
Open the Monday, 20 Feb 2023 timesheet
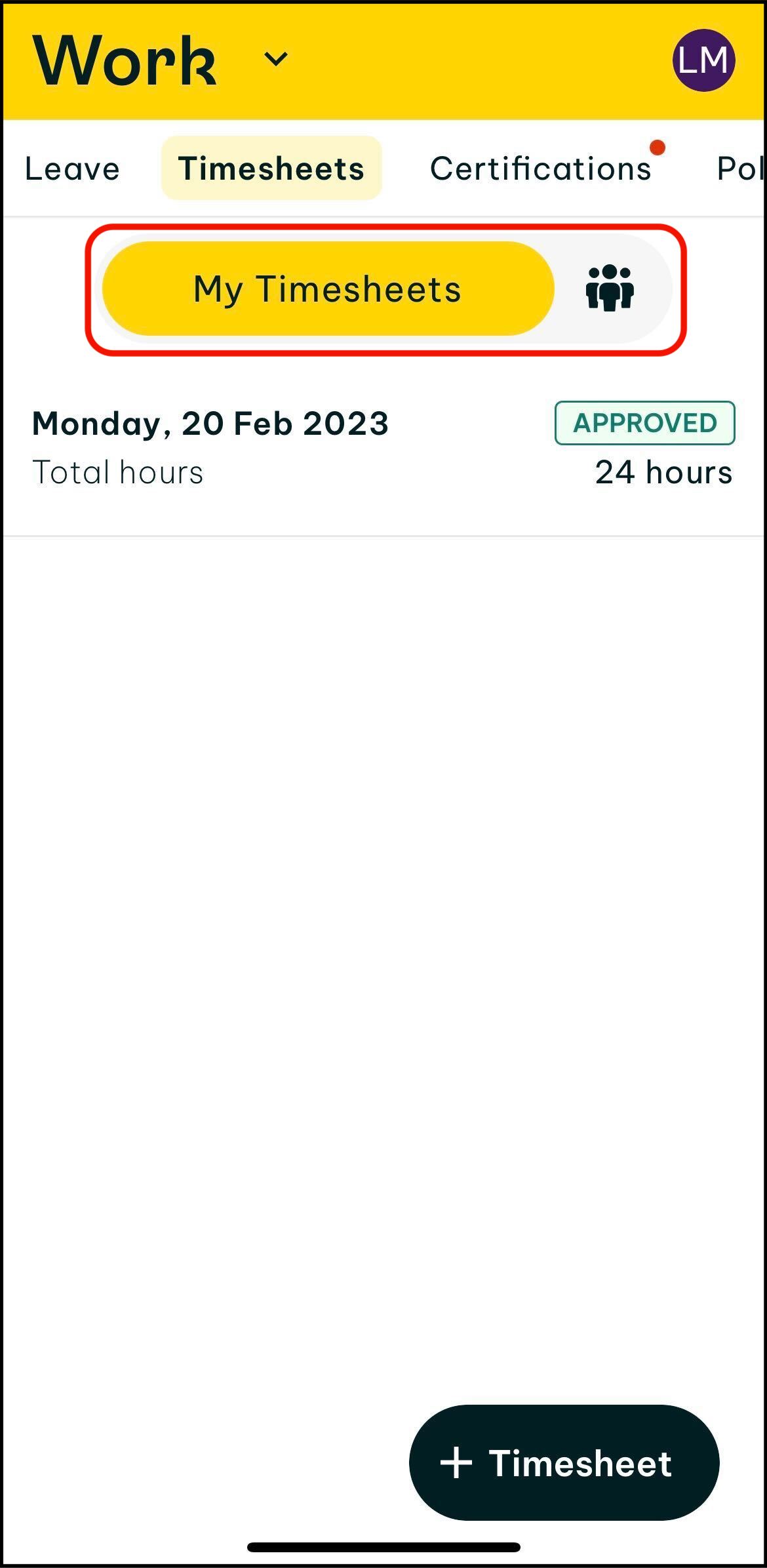pos(383,447)
